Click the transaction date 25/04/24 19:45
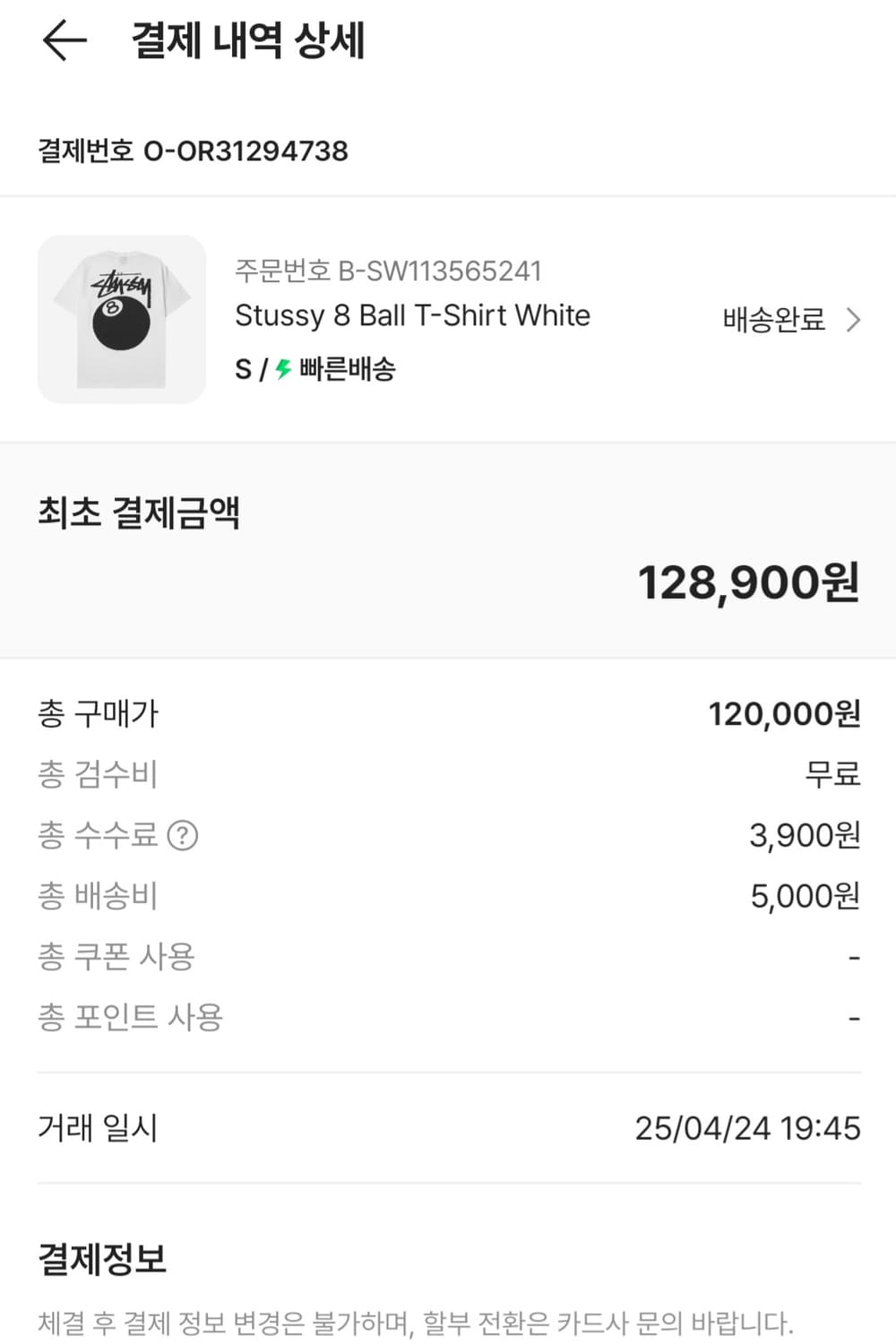Viewport: 896px width, 1344px height. point(747,1128)
